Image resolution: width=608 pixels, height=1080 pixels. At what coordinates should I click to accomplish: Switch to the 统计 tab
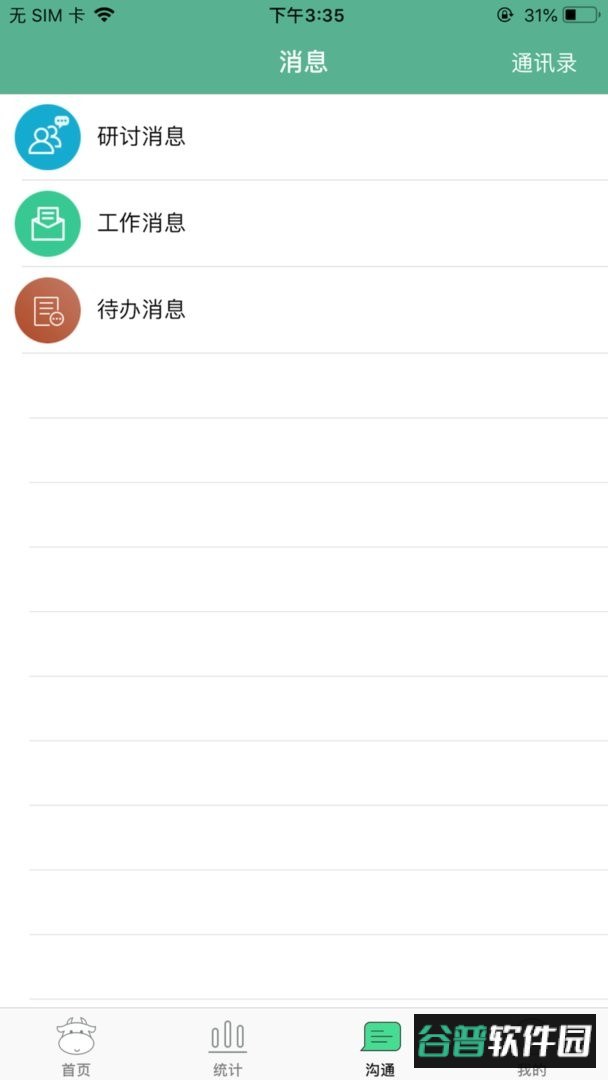[x=228, y=1046]
